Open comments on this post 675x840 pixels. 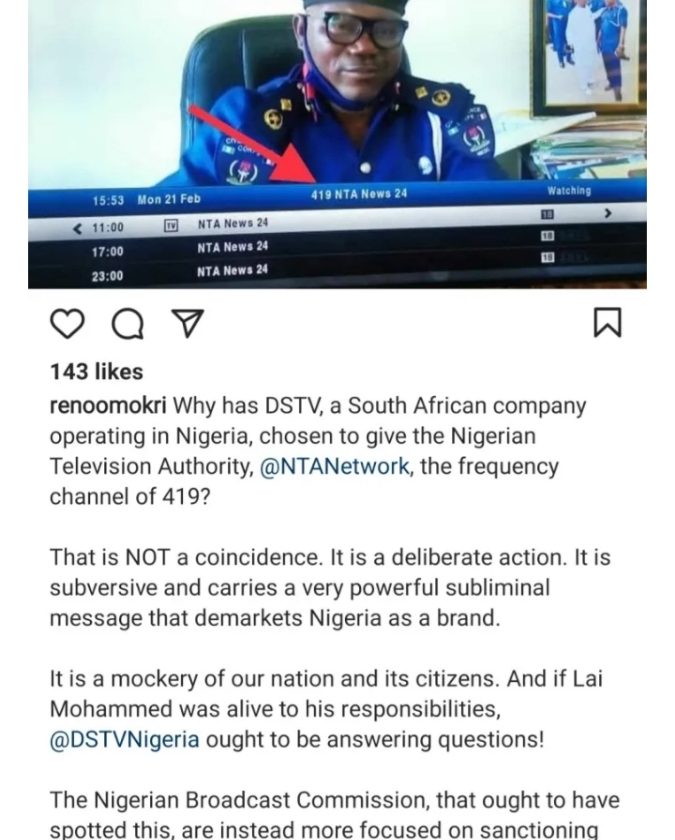click(127, 323)
